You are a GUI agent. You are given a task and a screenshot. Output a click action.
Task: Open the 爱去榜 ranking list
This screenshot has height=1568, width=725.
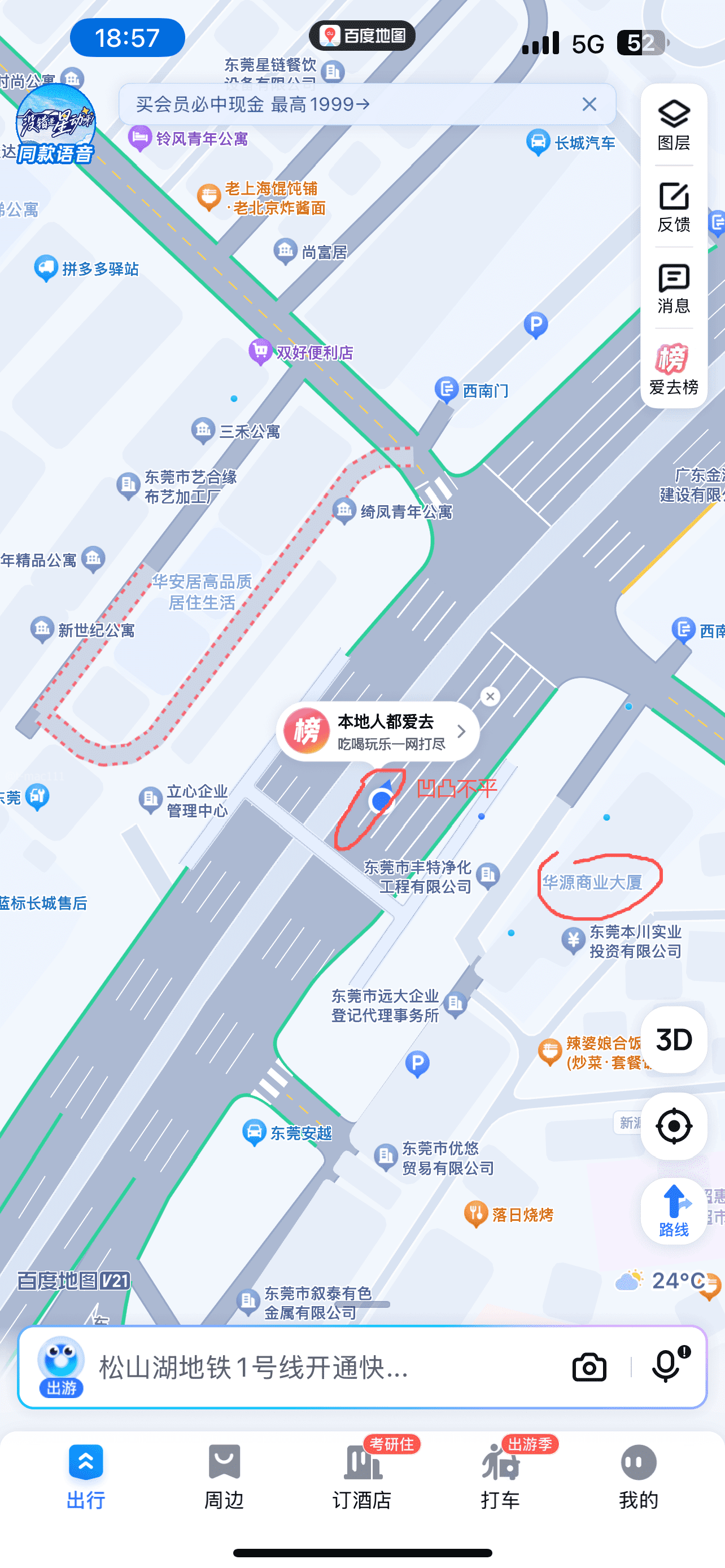[673, 369]
